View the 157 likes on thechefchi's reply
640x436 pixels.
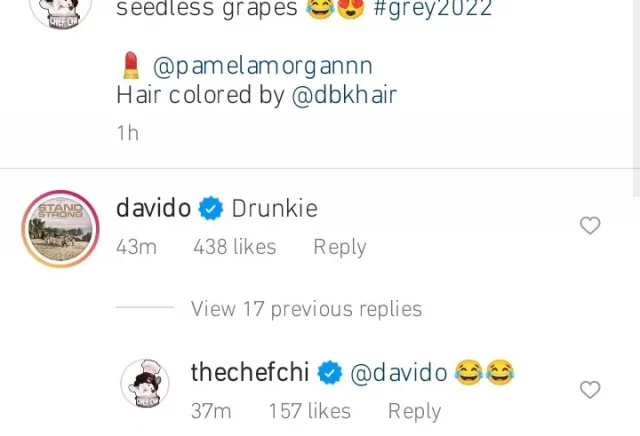click(309, 411)
